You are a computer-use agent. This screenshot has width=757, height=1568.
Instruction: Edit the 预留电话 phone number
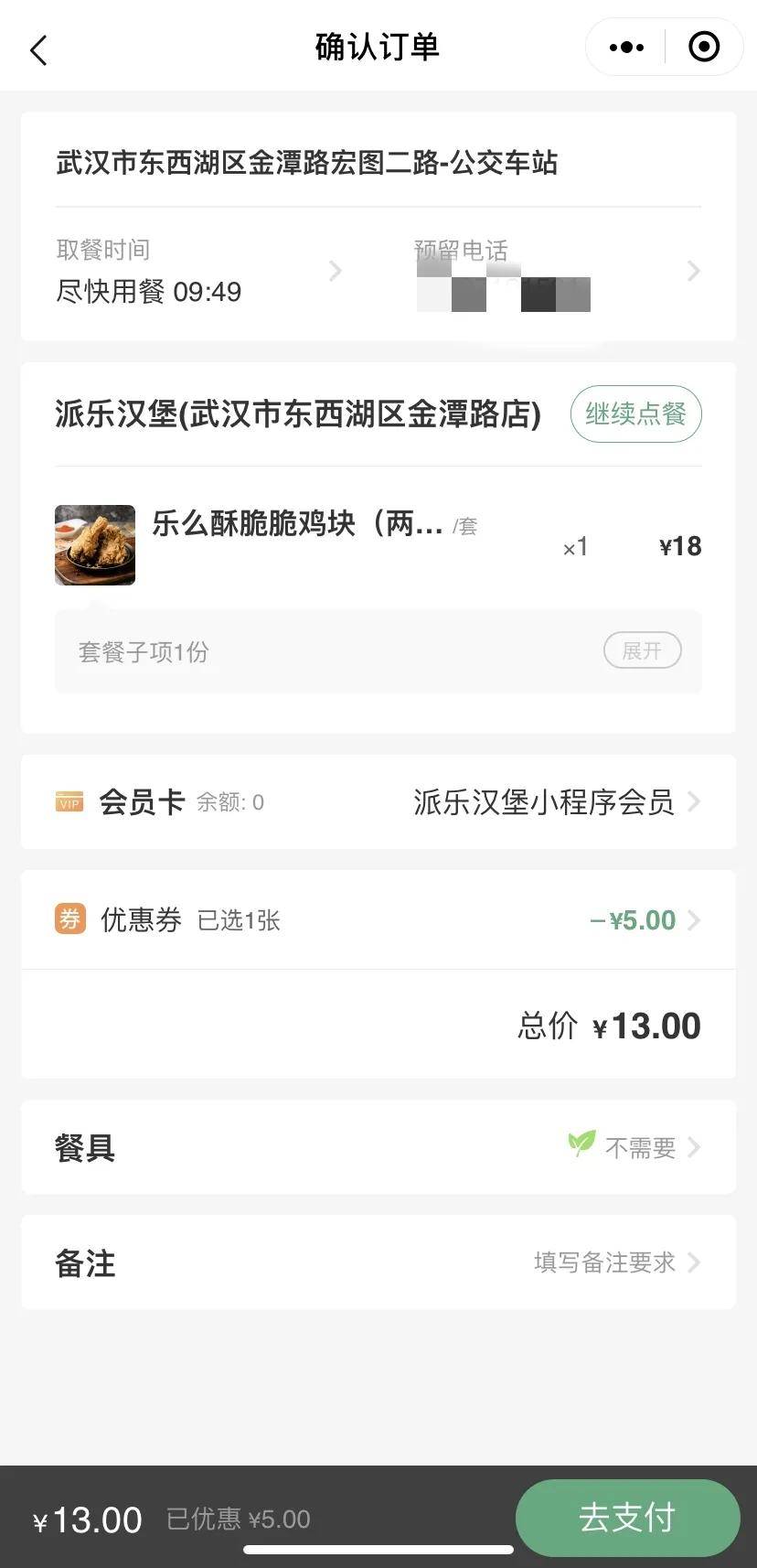pos(558,272)
